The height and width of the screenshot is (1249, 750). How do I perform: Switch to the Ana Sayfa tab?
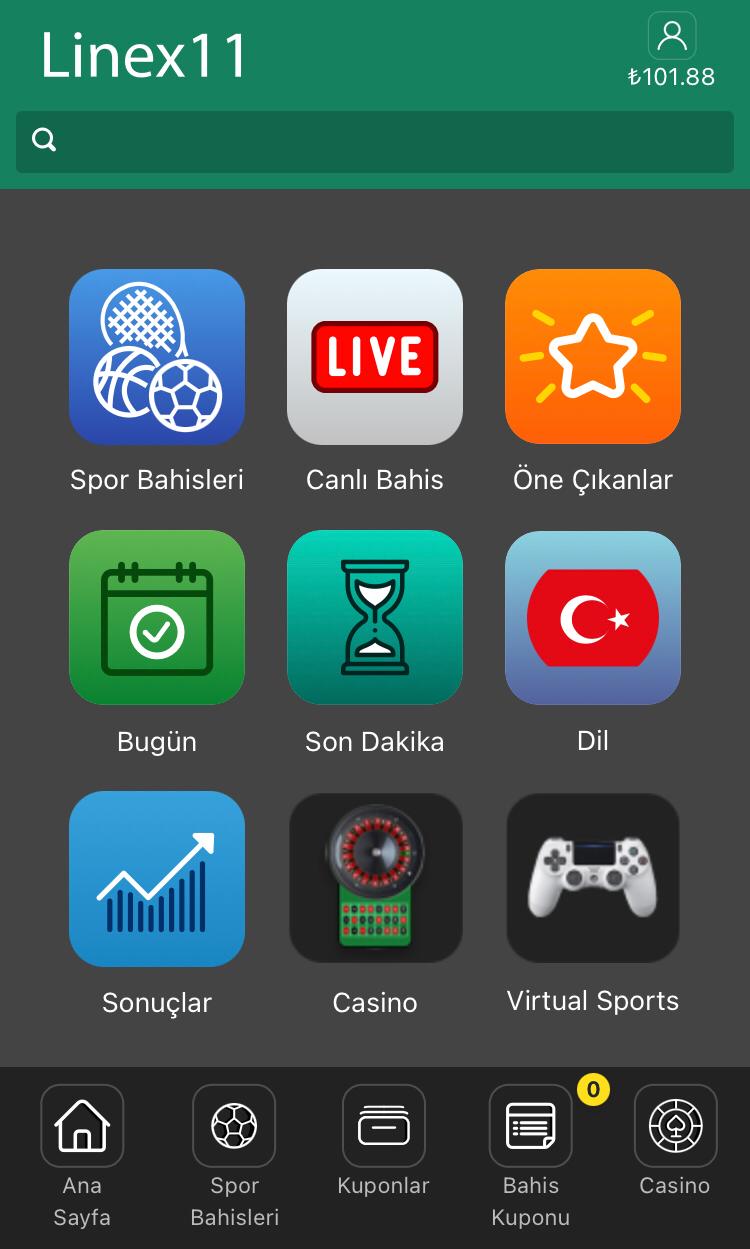82,1127
